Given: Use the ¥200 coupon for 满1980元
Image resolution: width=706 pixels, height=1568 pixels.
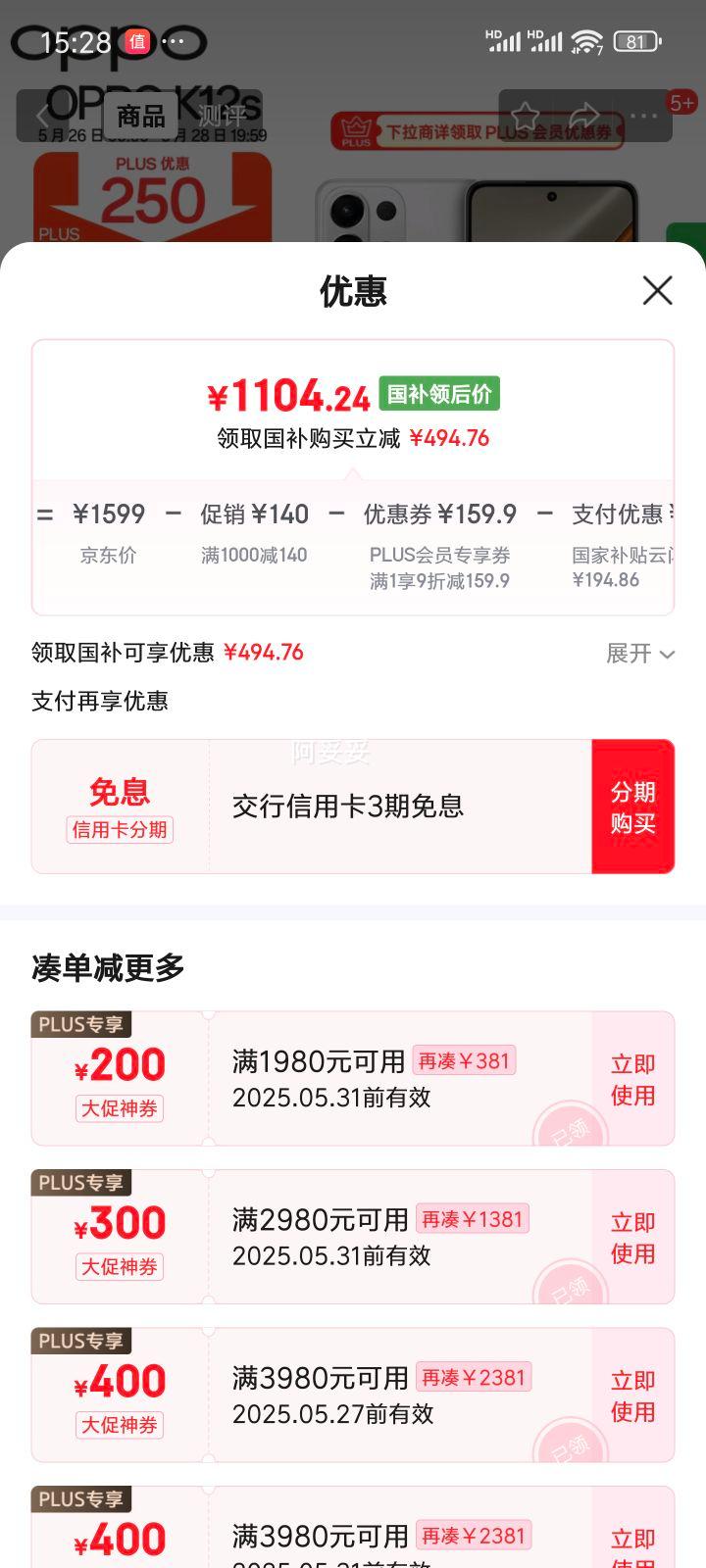Looking at the screenshot, I should click(x=633, y=1079).
